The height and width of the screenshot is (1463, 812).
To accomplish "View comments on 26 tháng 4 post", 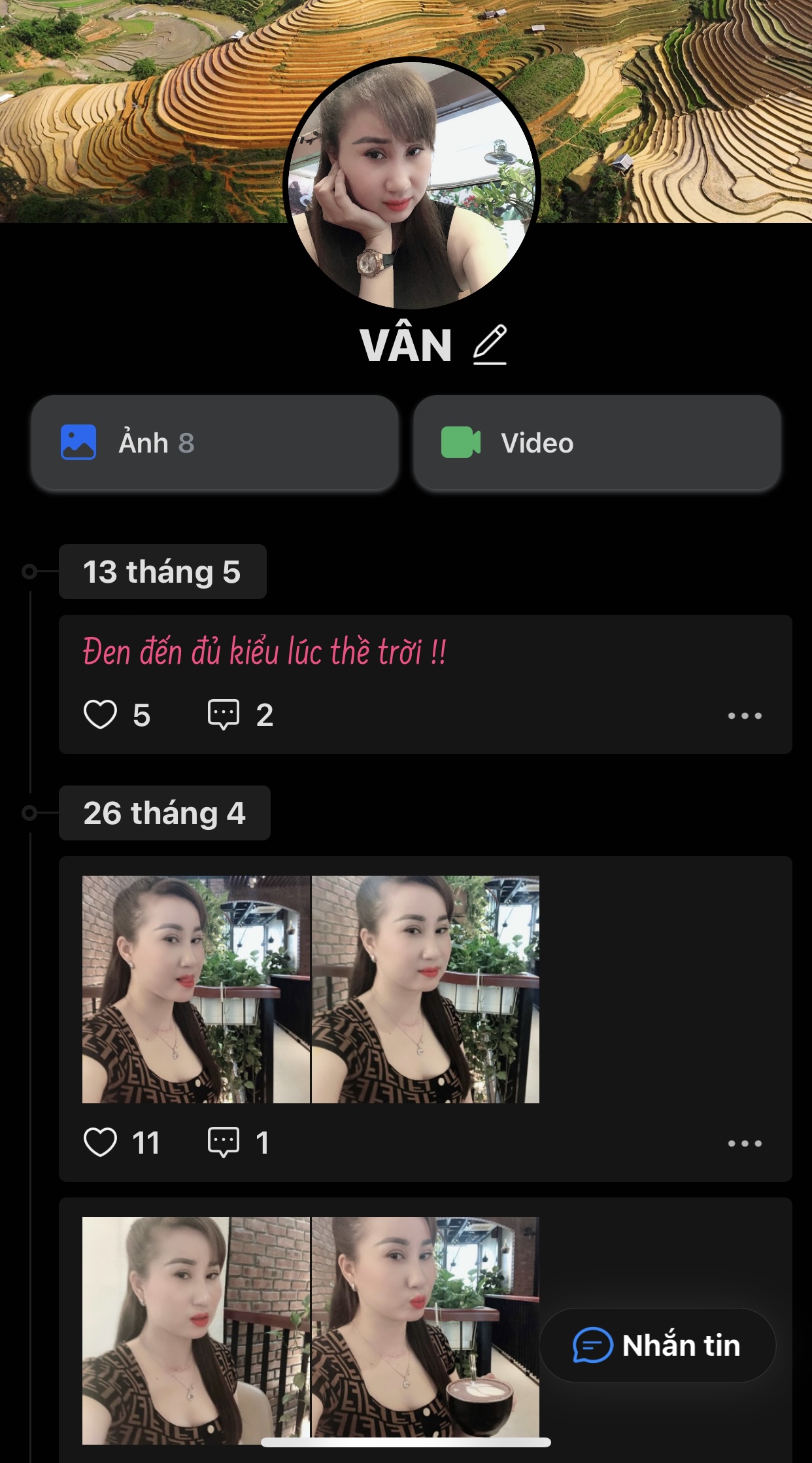I will pyautogui.click(x=224, y=1143).
